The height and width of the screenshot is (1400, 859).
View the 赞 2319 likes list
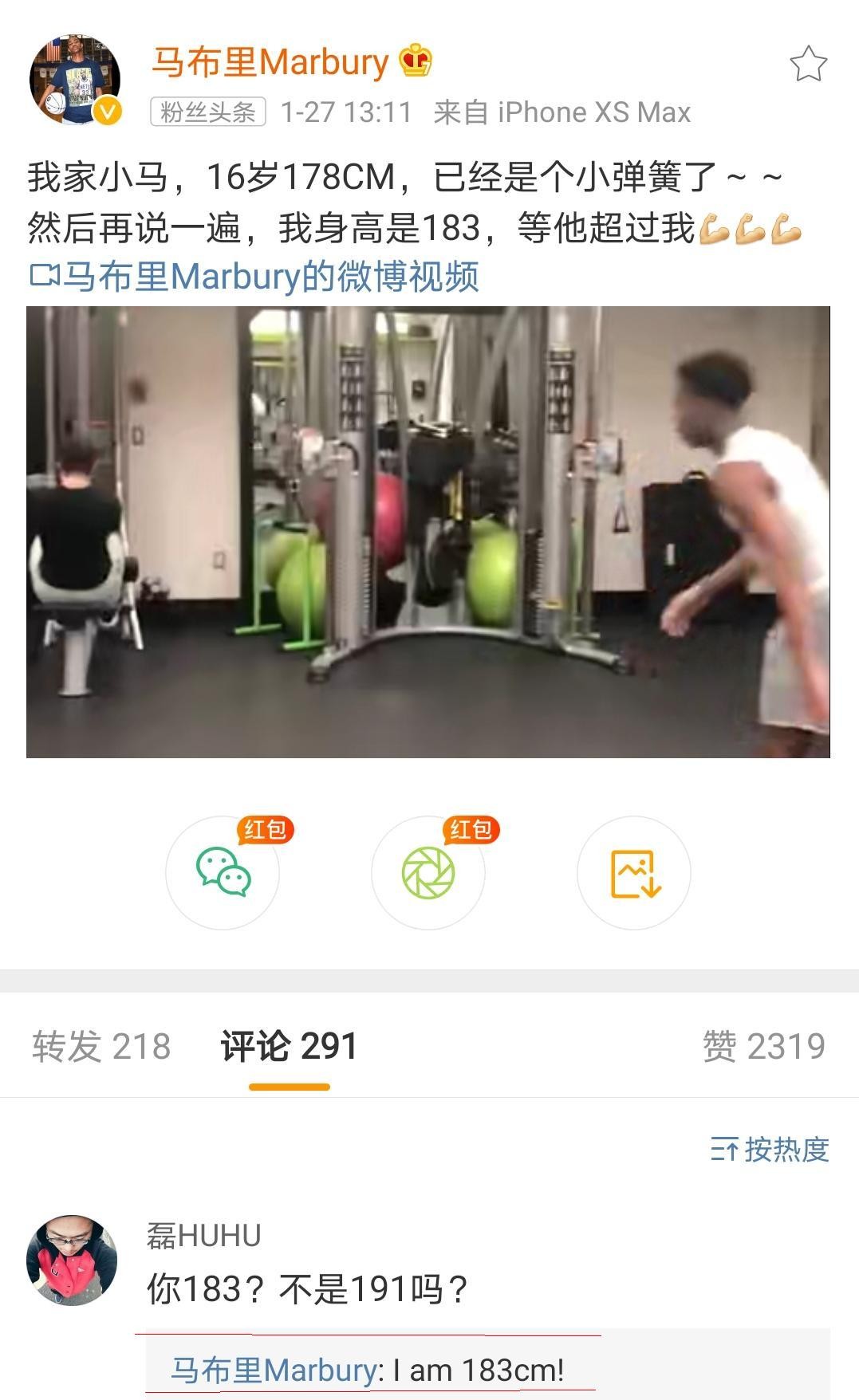pos(763,1046)
